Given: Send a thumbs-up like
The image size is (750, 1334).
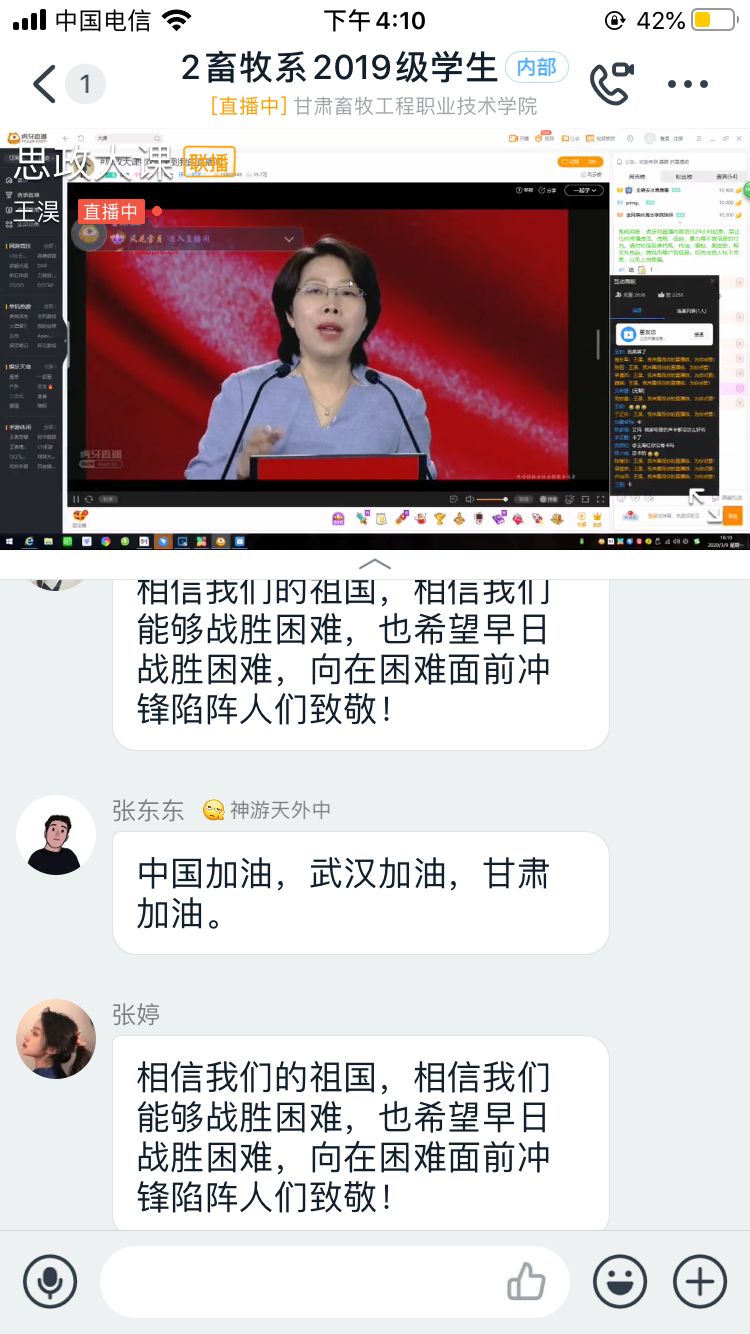Looking at the screenshot, I should [x=527, y=1281].
